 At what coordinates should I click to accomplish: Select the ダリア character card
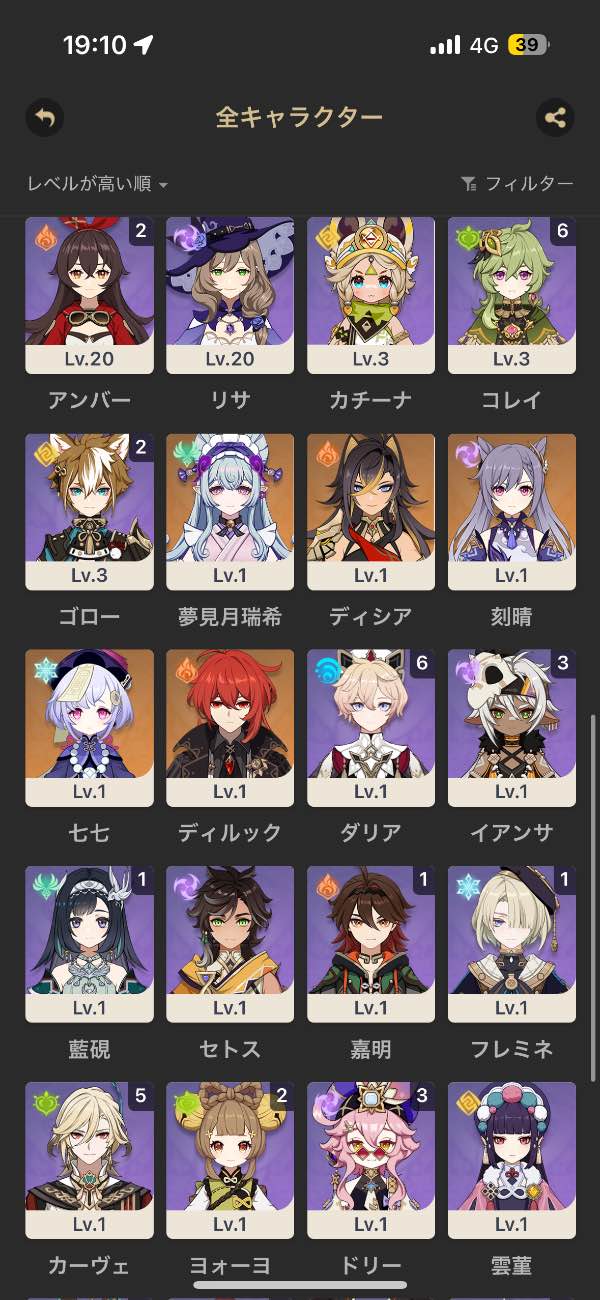pos(371,727)
